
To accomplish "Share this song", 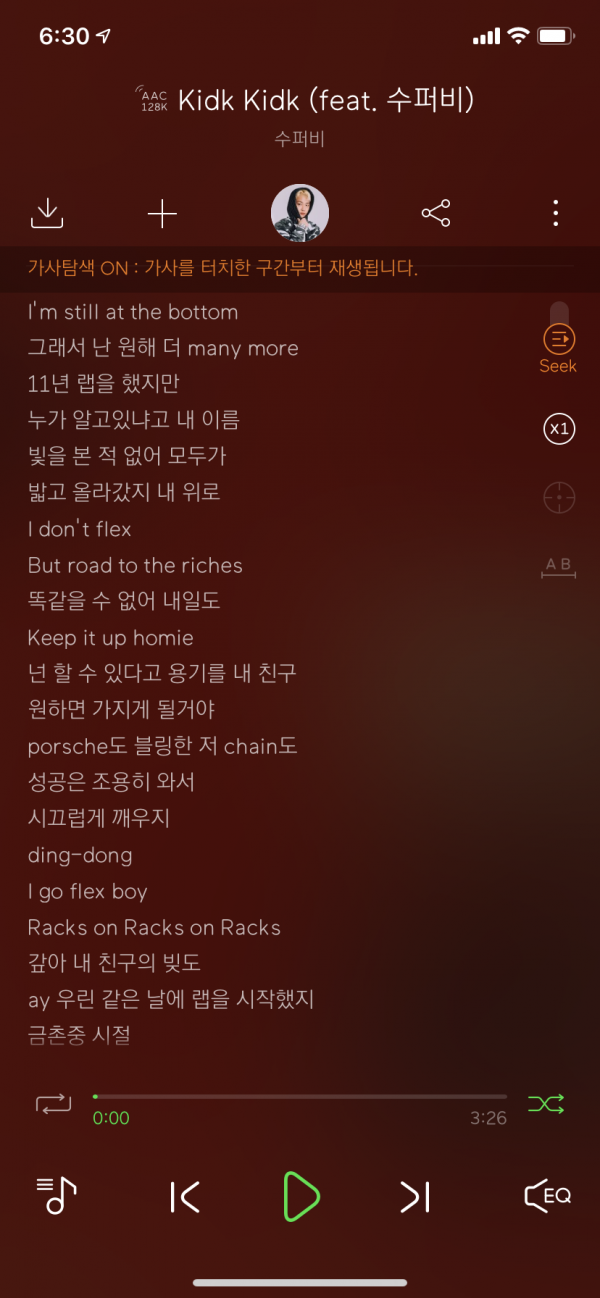I will [x=436, y=213].
